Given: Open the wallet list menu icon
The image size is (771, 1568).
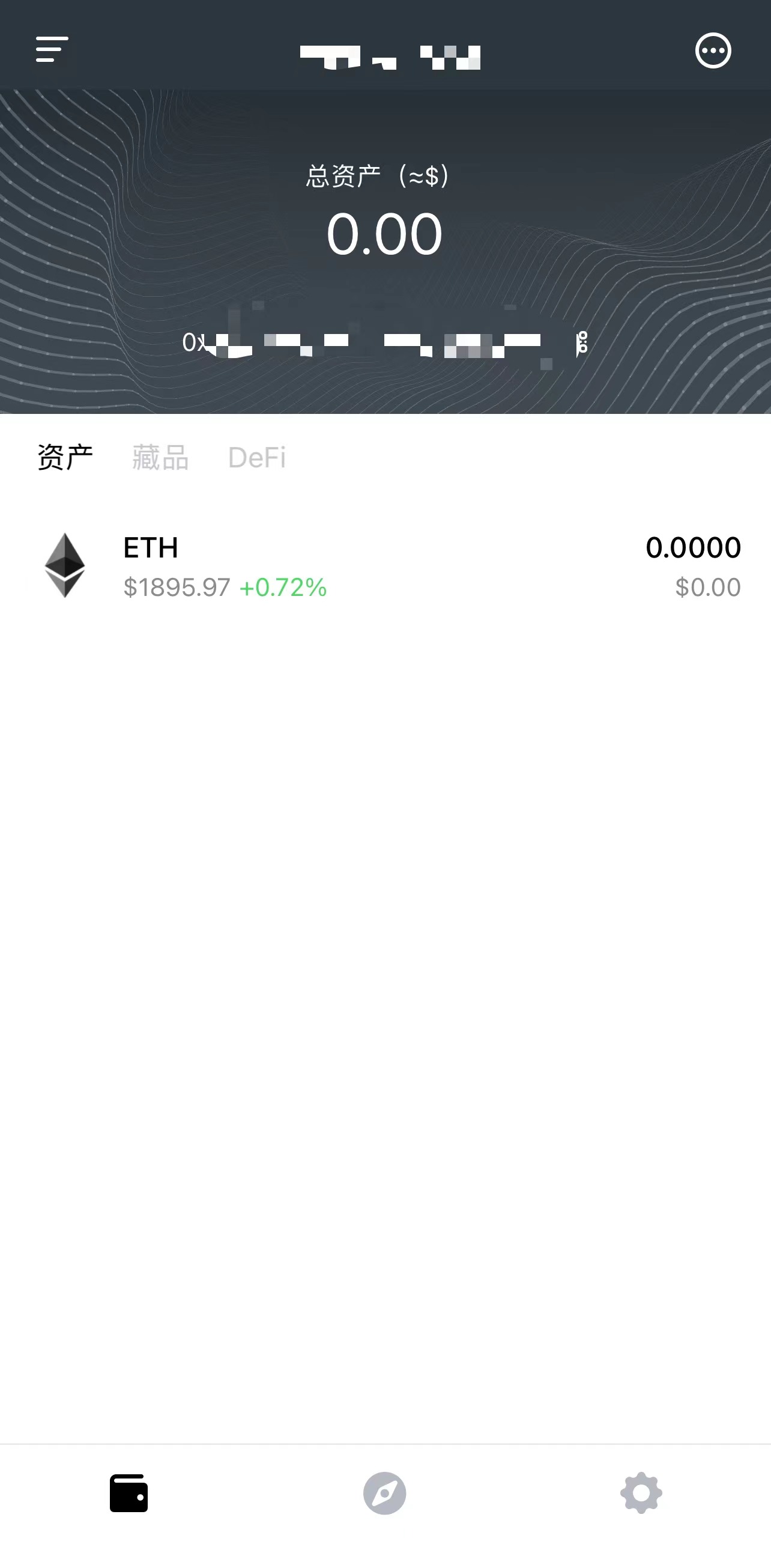Looking at the screenshot, I should pyautogui.click(x=52, y=49).
